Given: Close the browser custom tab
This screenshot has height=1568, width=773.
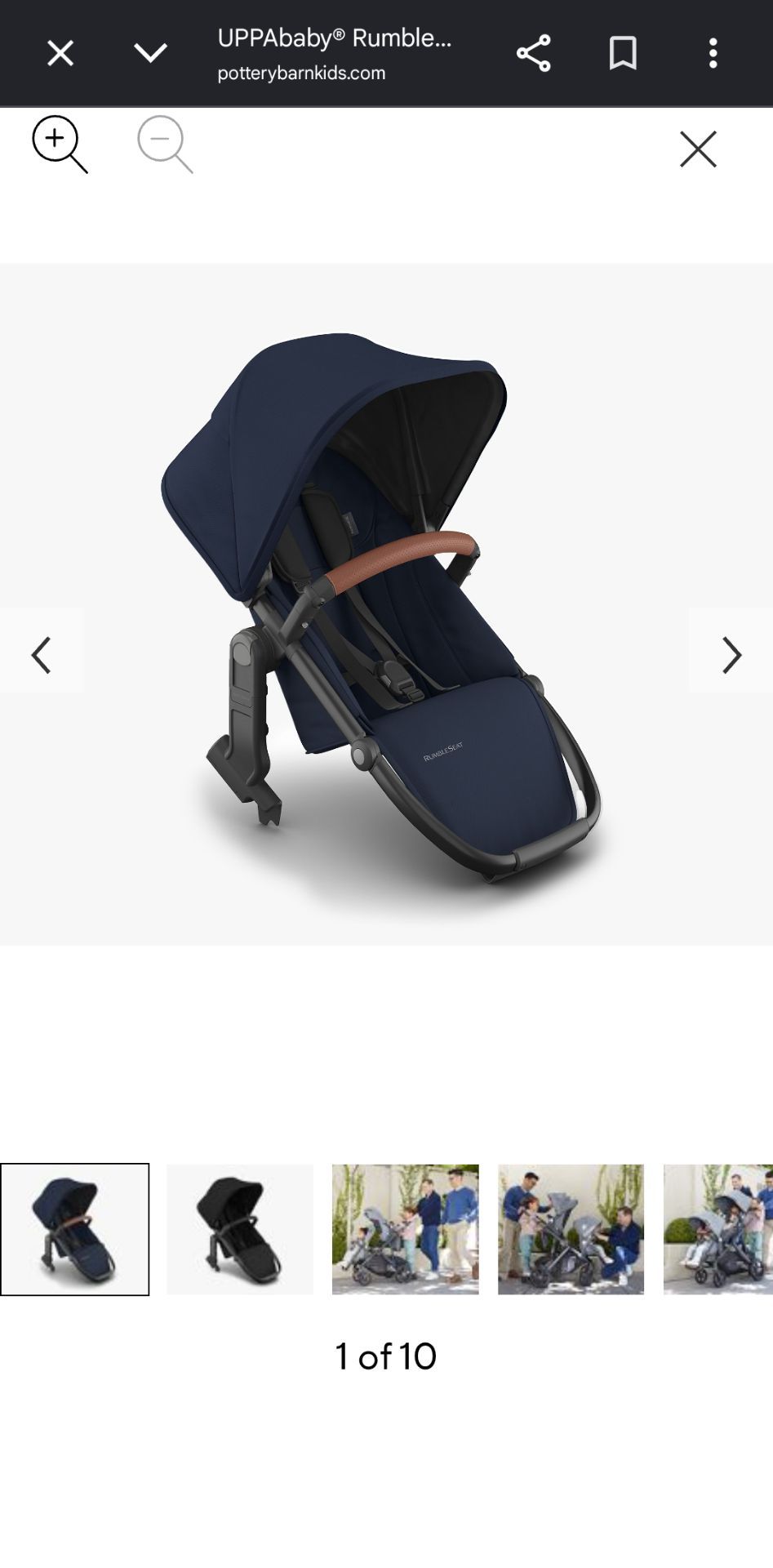Looking at the screenshot, I should tap(60, 54).
